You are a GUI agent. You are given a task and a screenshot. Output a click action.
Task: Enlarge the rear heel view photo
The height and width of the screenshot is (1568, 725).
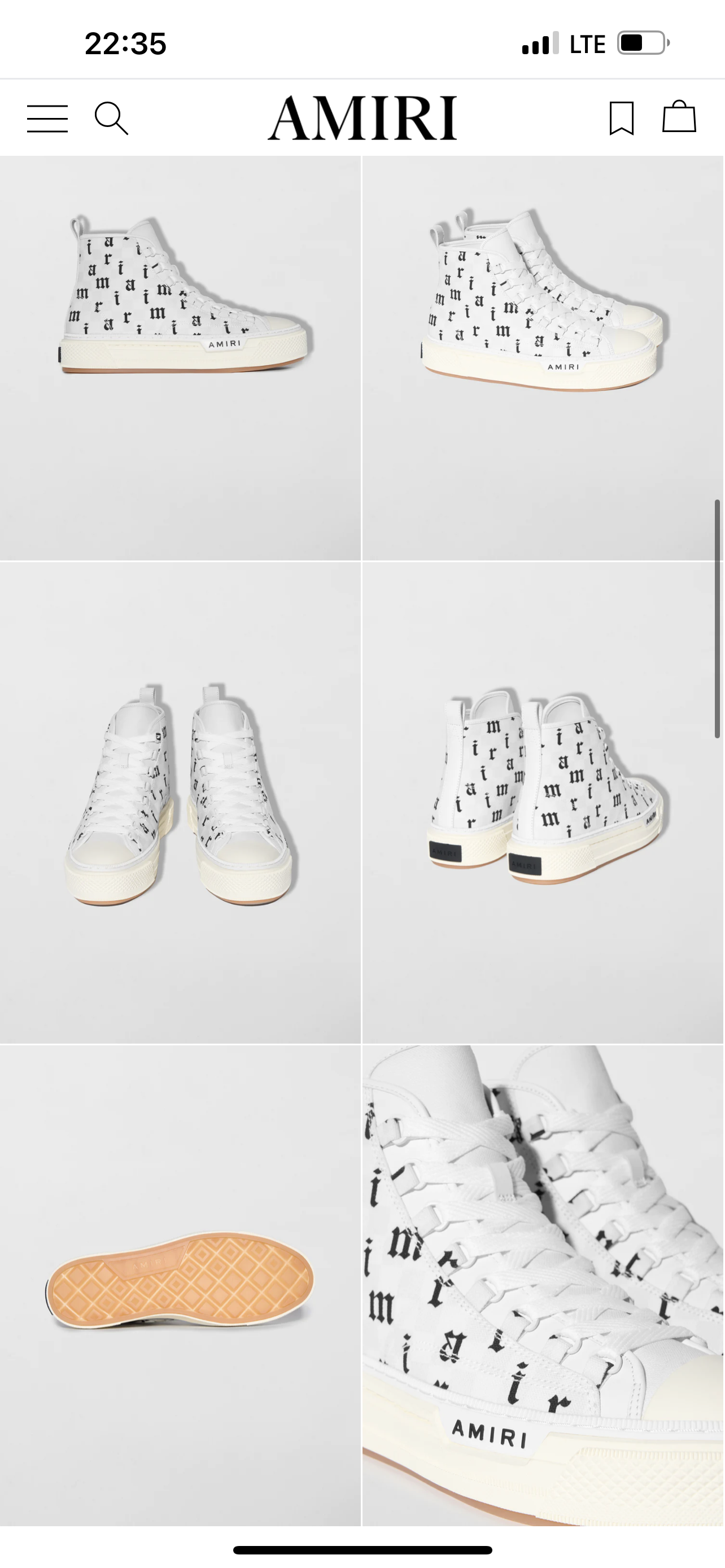point(543,802)
